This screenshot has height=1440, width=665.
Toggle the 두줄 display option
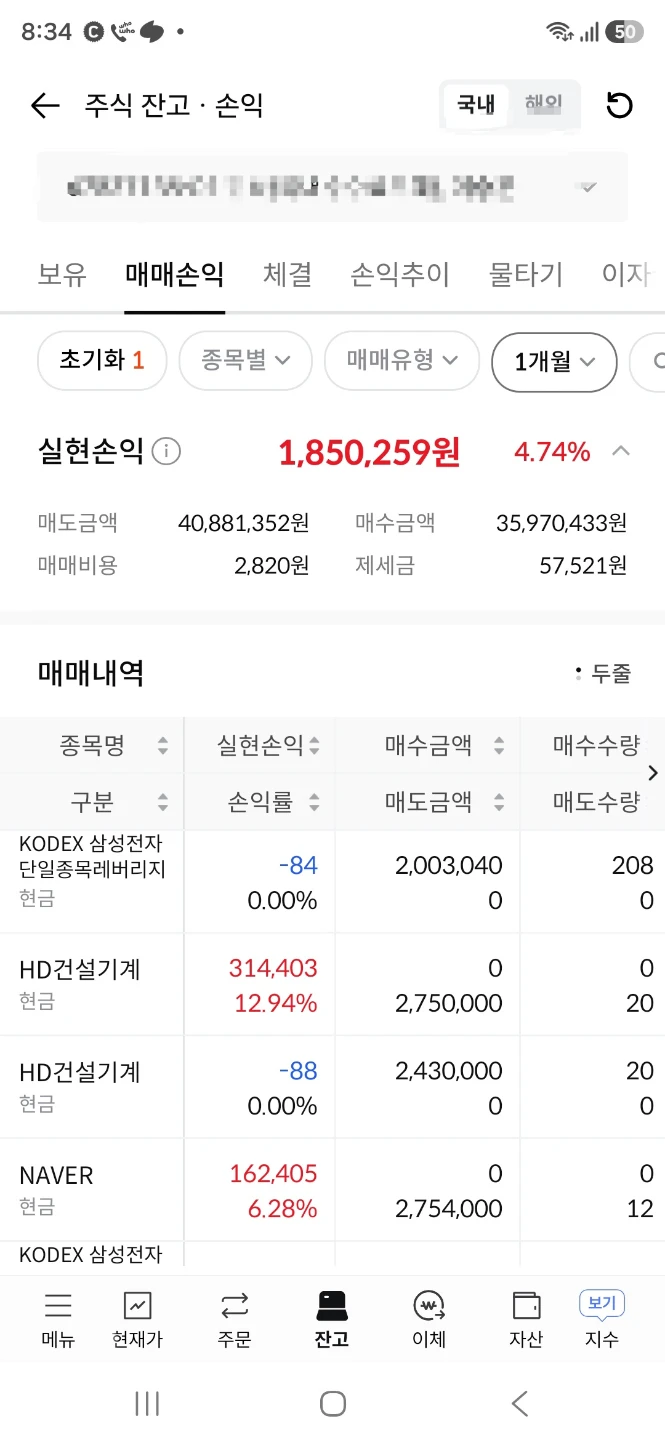pos(603,674)
